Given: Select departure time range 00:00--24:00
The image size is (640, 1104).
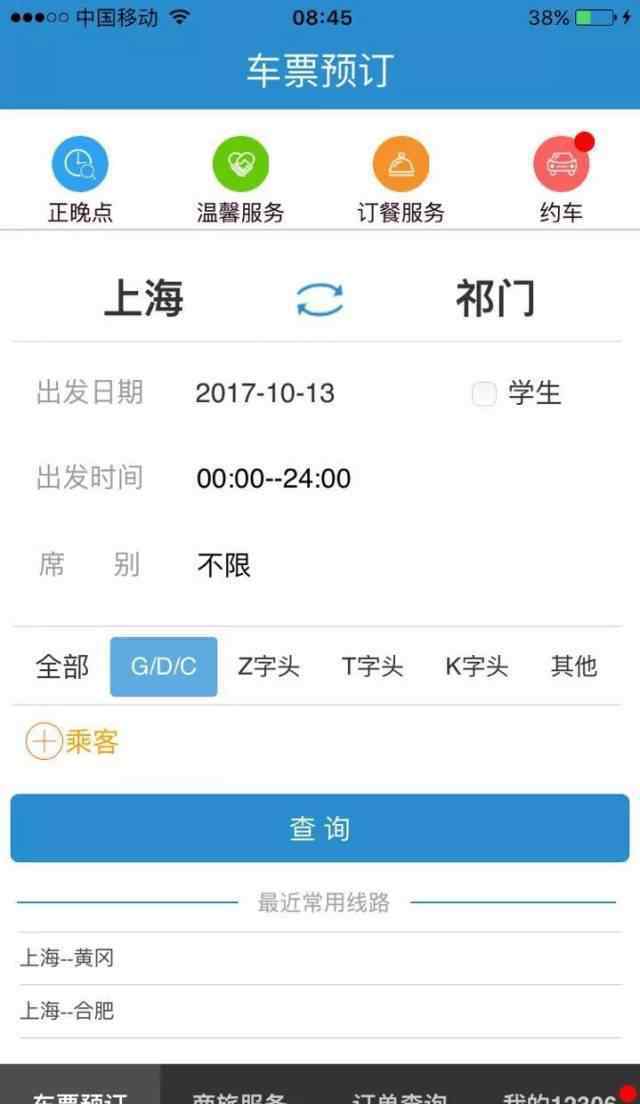Looking at the screenshot, I should pos(273,479).
